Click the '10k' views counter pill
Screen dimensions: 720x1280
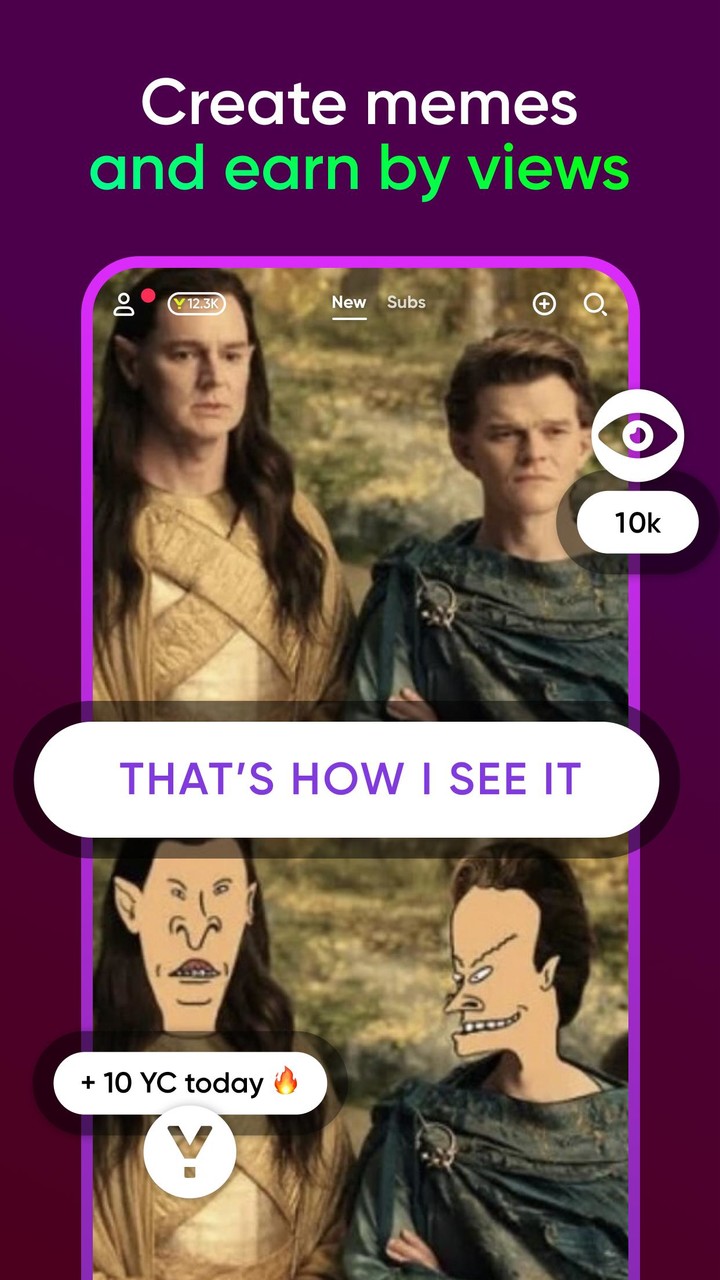tap(637, 521)
